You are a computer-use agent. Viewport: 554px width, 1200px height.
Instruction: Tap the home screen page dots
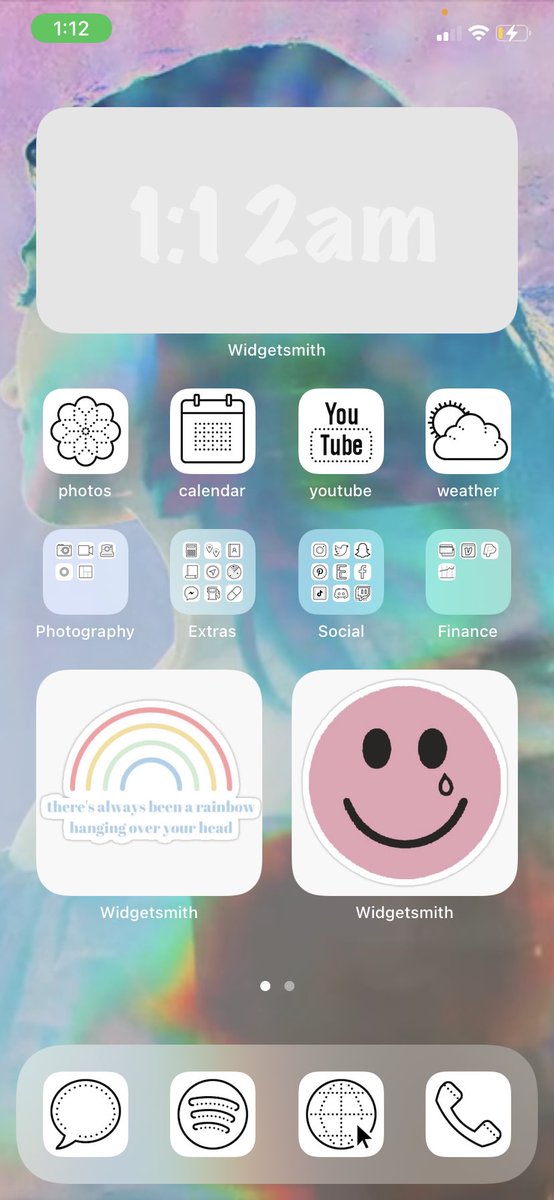(x=277, y=986)
